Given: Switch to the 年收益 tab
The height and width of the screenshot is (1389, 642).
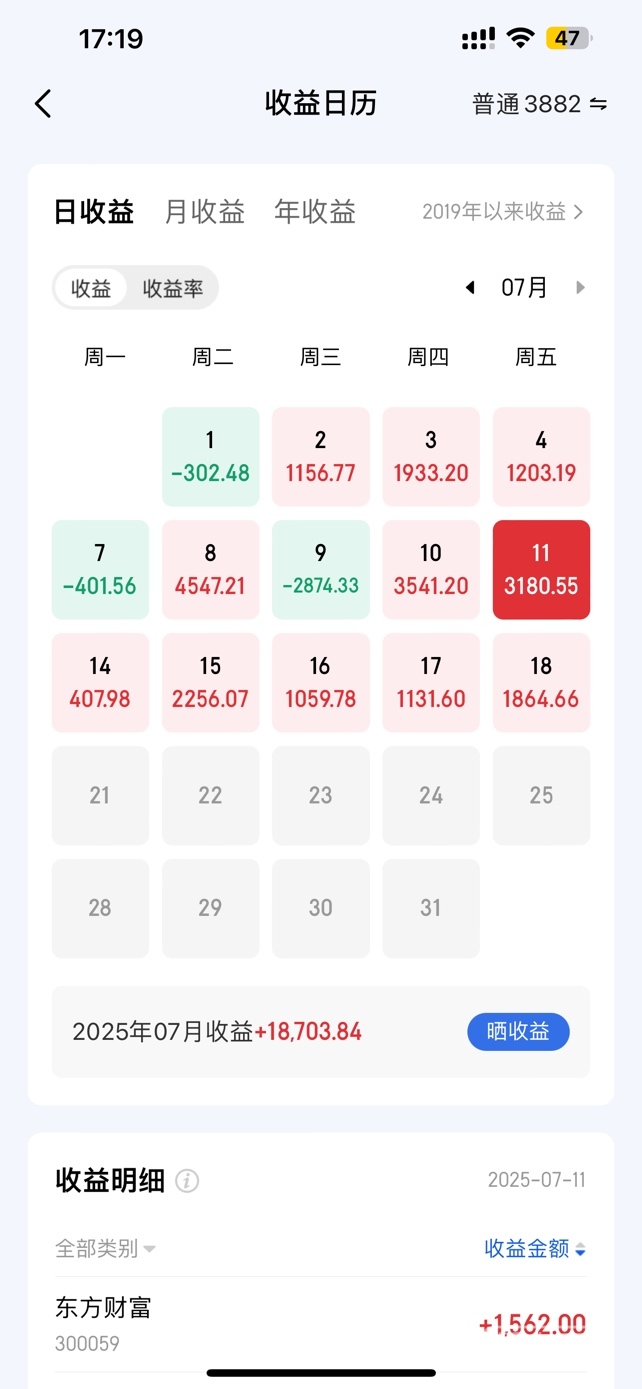Looking at the screenshot, I should (315, 212).
